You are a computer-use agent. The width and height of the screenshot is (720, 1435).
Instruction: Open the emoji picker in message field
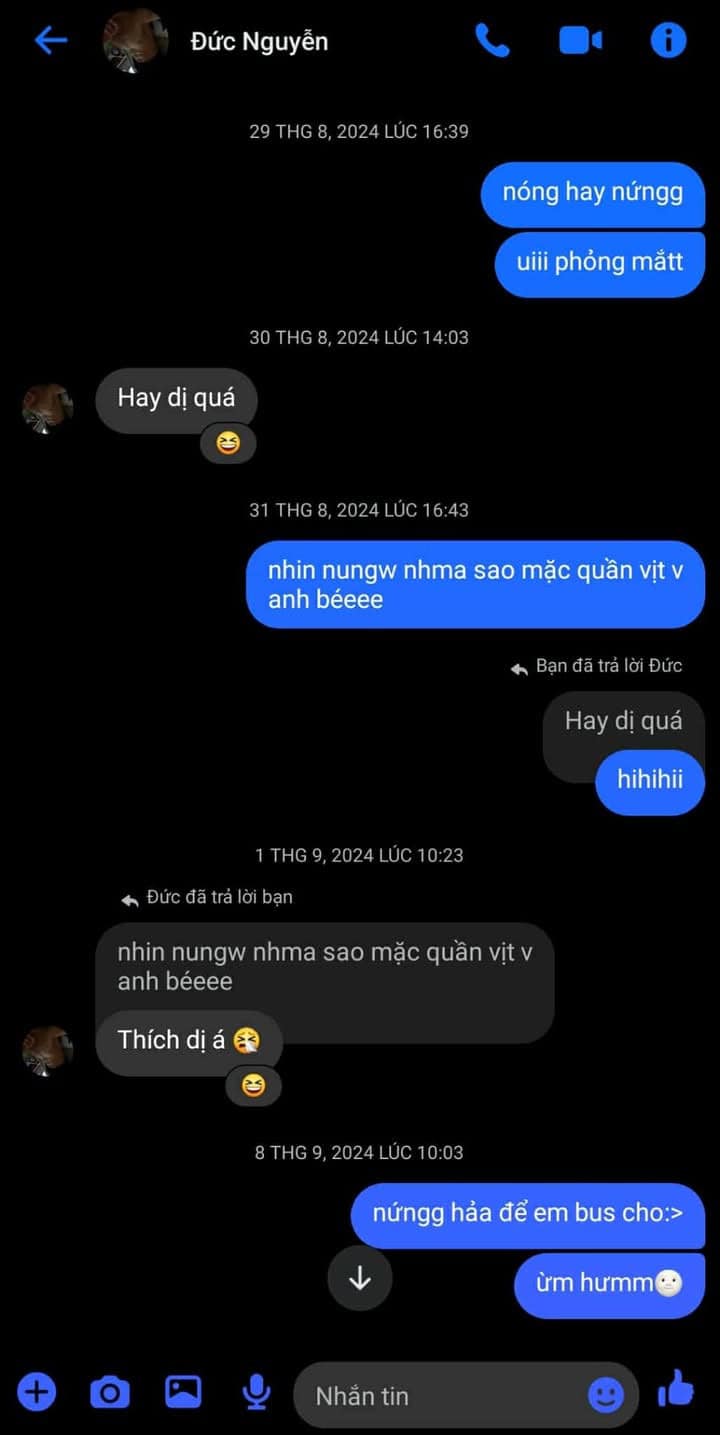tap(605, 1395)
